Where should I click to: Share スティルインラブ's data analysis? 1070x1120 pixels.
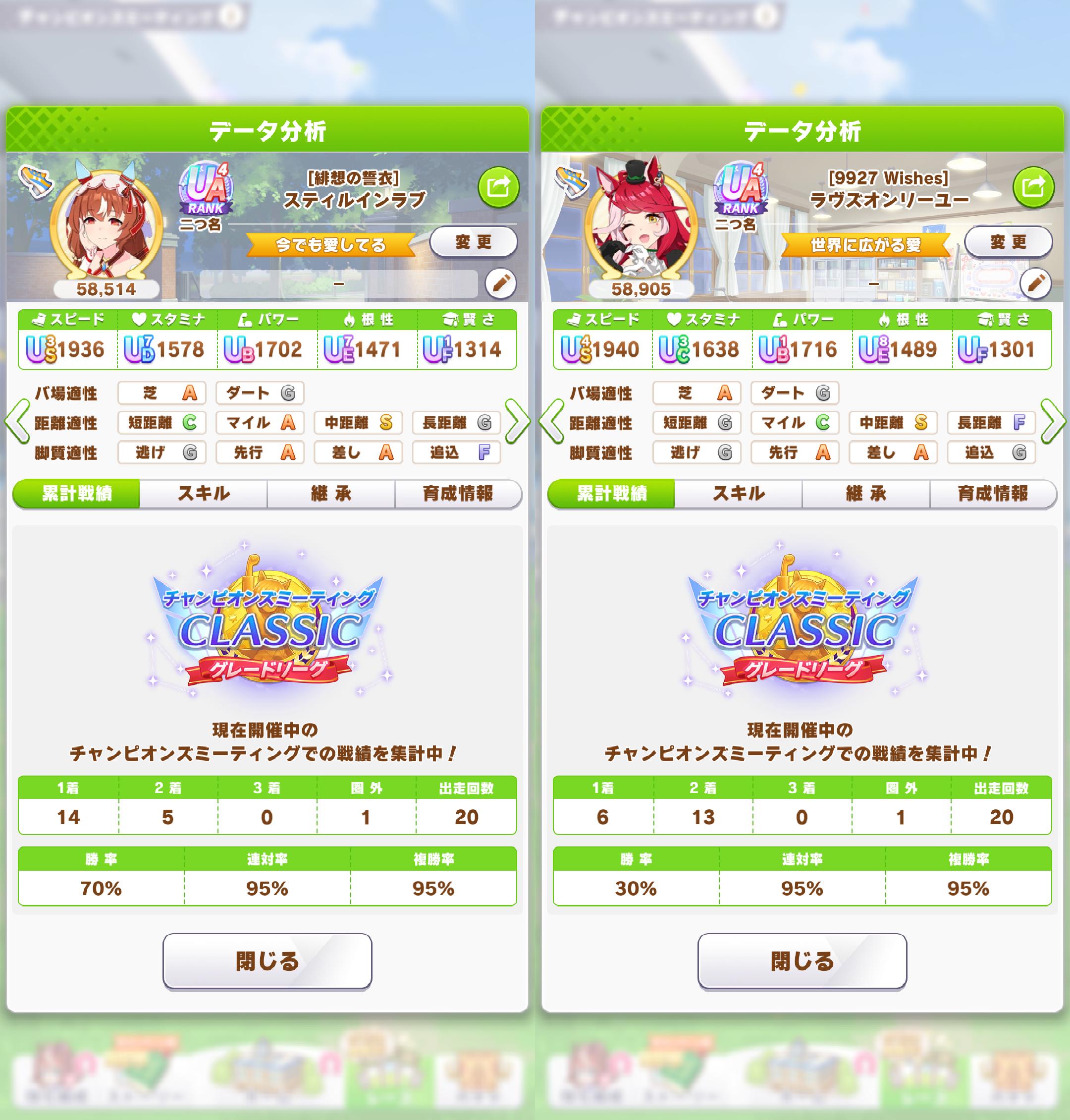498,187
